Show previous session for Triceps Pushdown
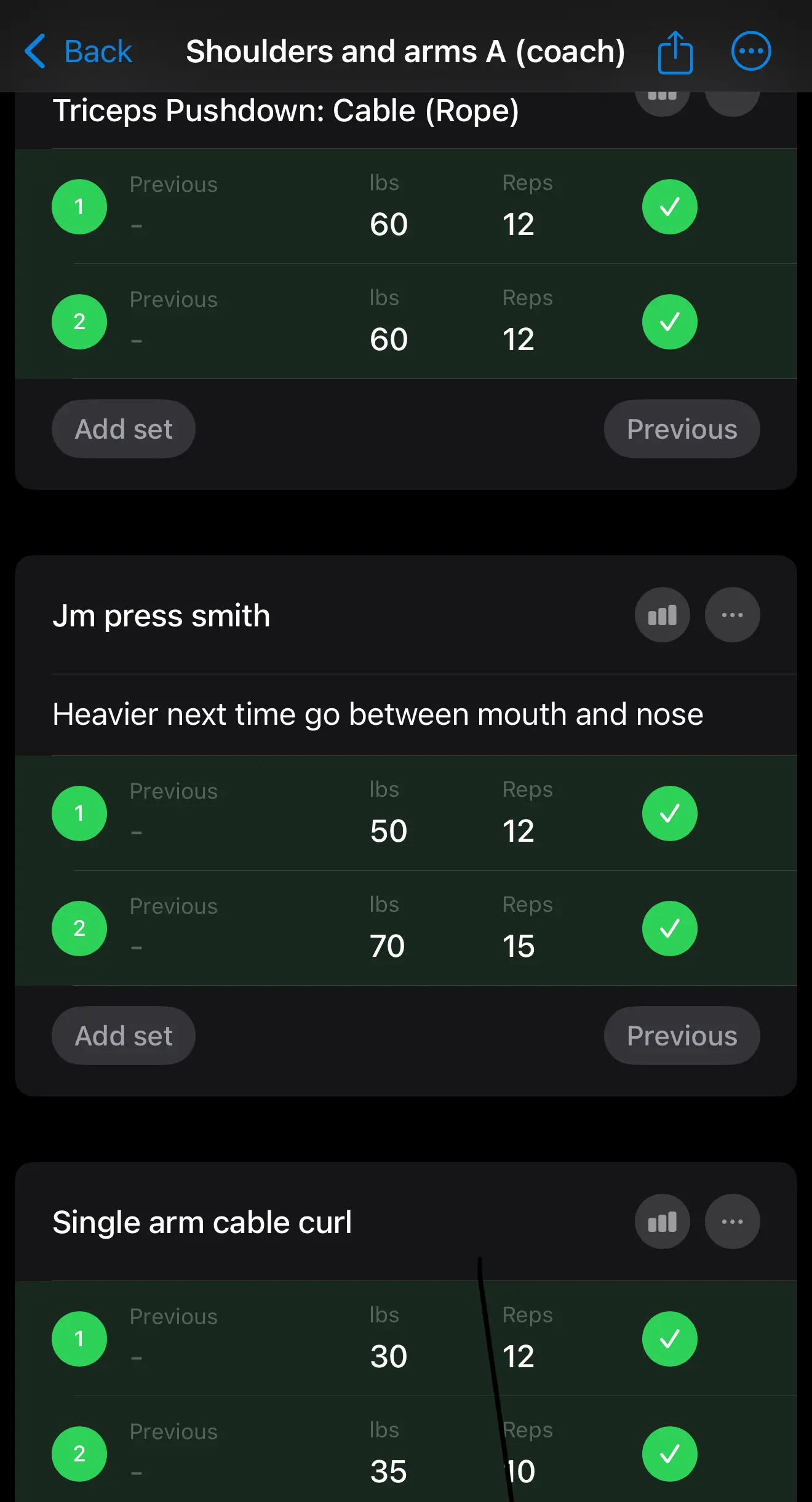Viewport: 812px width, 1502px height. (682, 429)
